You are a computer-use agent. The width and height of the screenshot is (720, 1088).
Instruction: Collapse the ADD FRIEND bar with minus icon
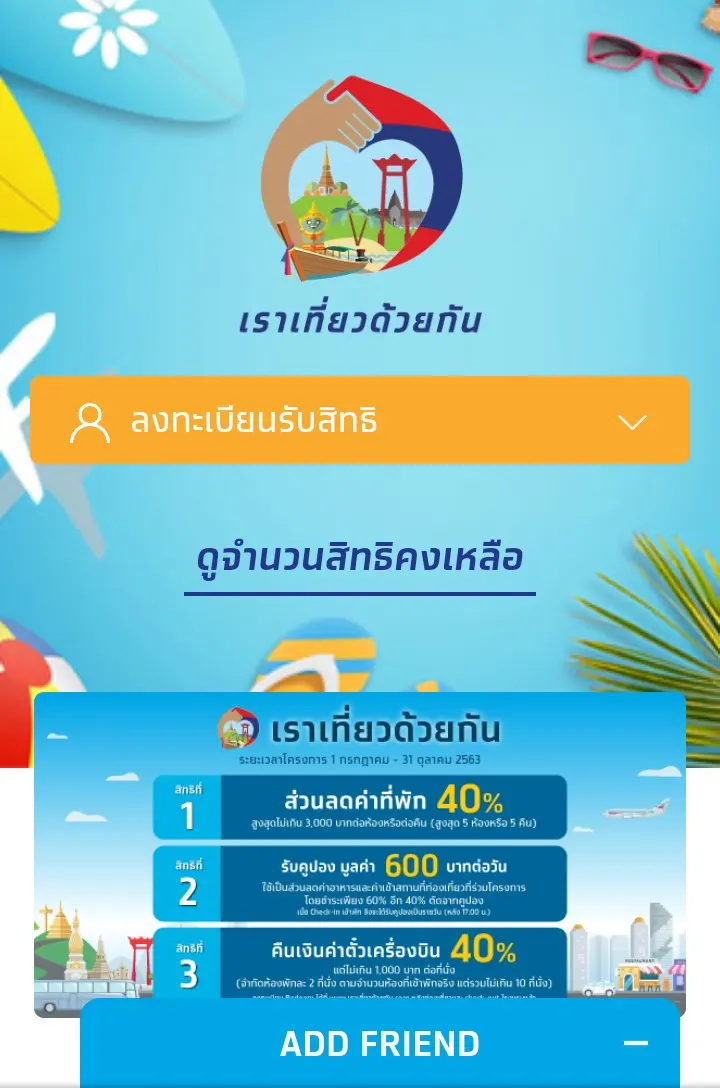click(x=635, y=1044)
